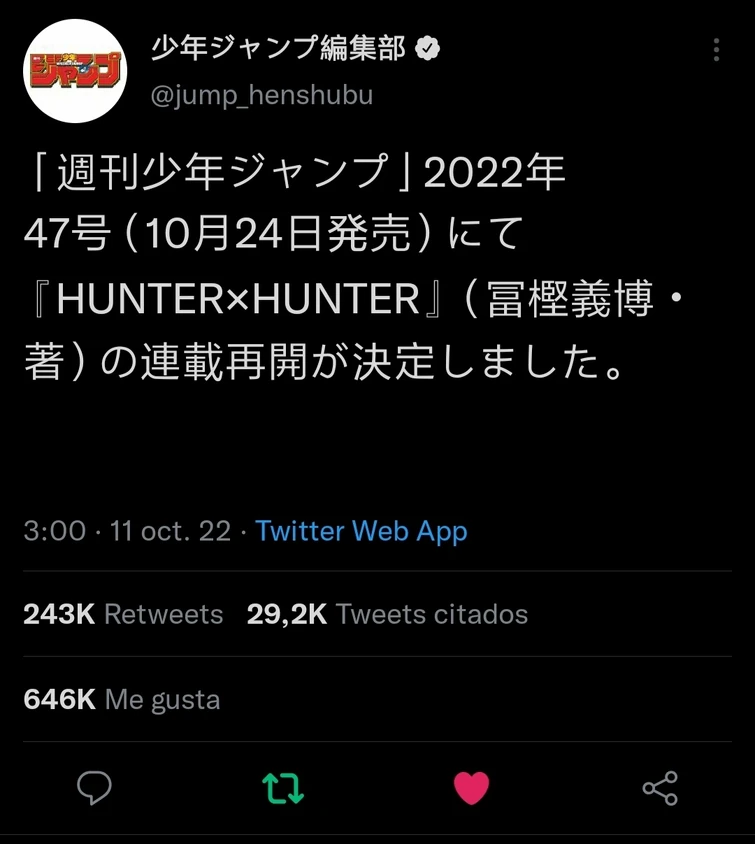
Task: Unlike the tweet via the red heart icon
Action: (x=472, y=788)
